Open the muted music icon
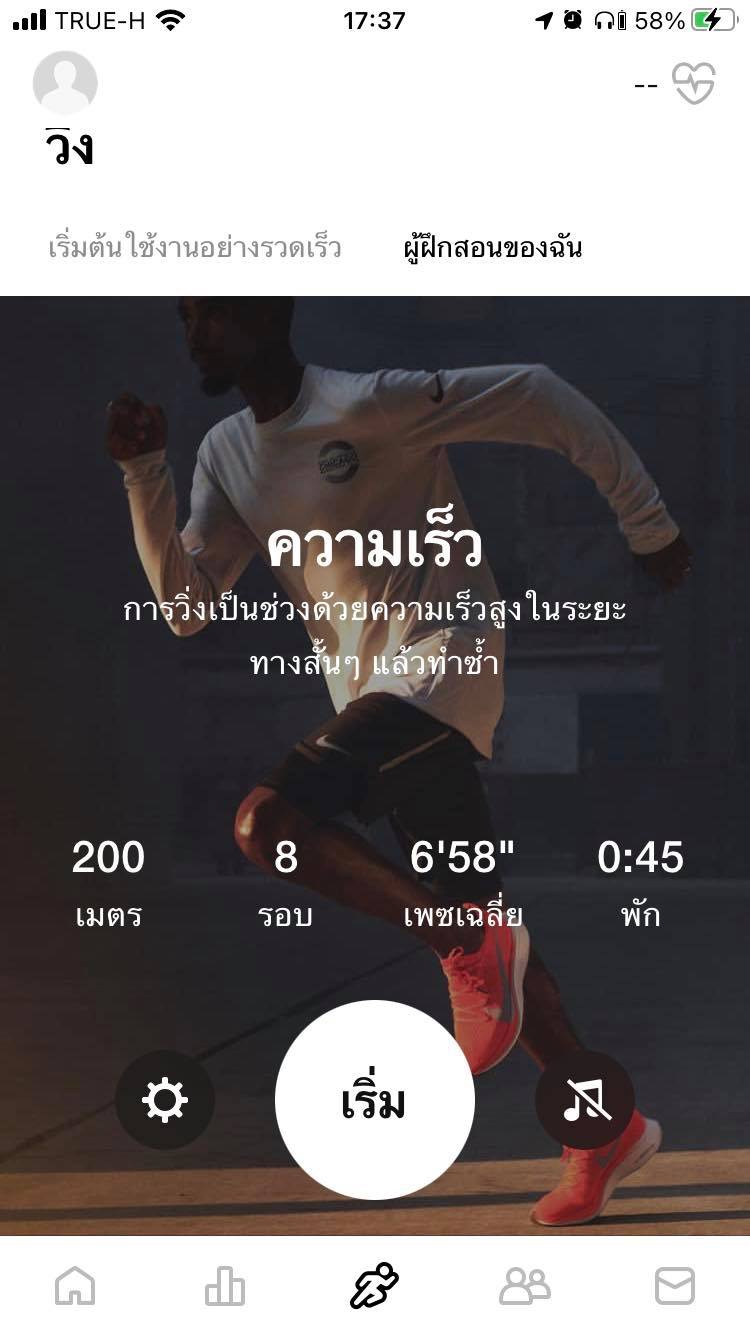Viewport: 750px width, 1334px height. (x=584, y=1101)
